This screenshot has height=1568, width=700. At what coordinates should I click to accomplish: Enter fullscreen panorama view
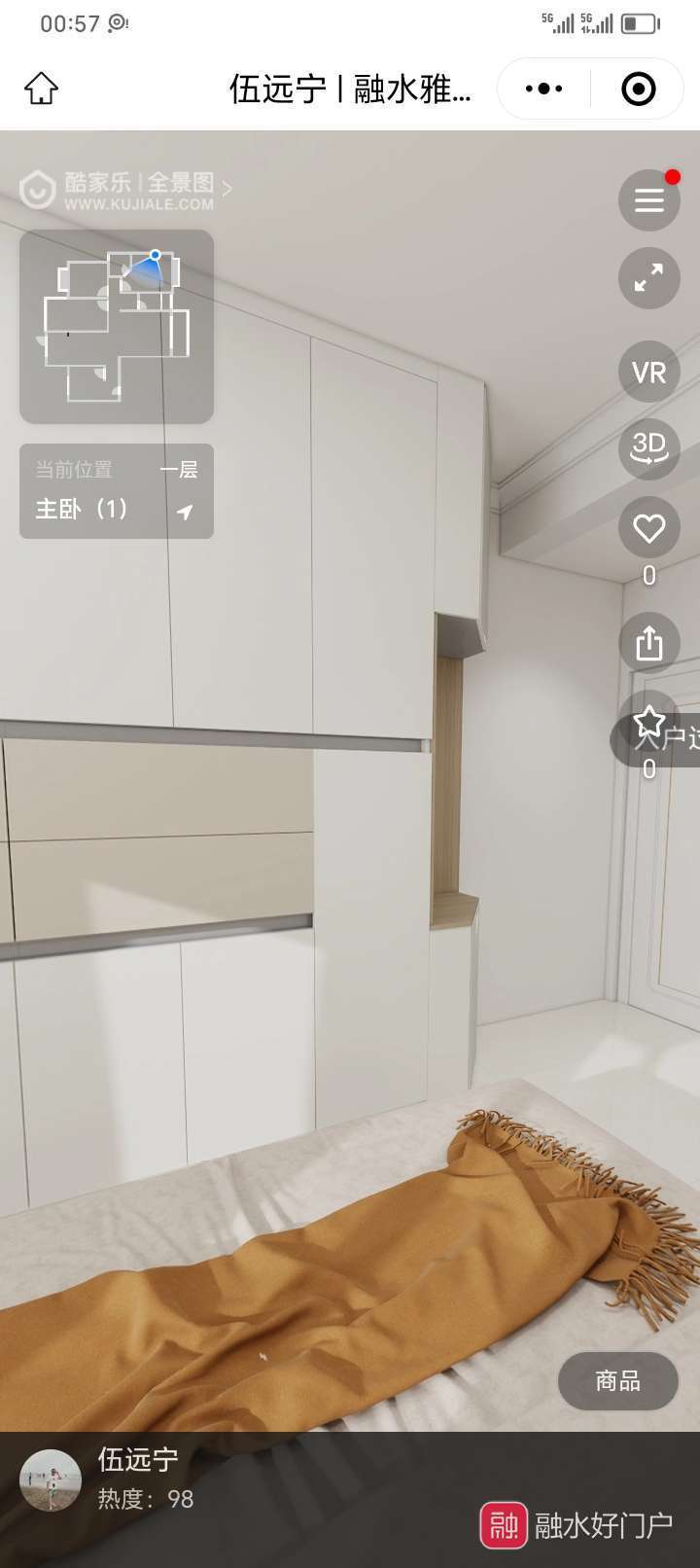click(x=648, y=279)
